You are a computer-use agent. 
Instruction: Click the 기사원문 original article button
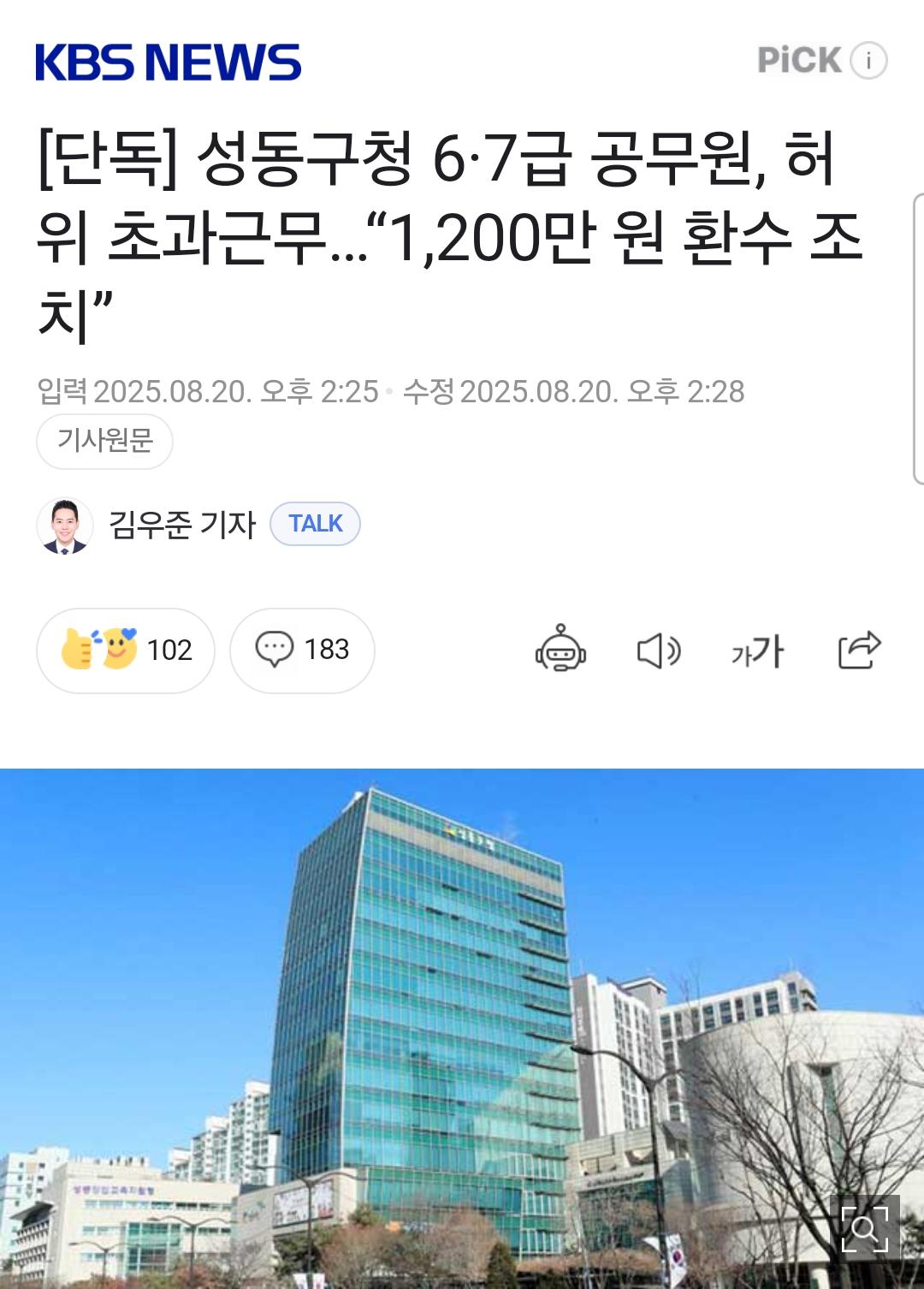[105, 443]
